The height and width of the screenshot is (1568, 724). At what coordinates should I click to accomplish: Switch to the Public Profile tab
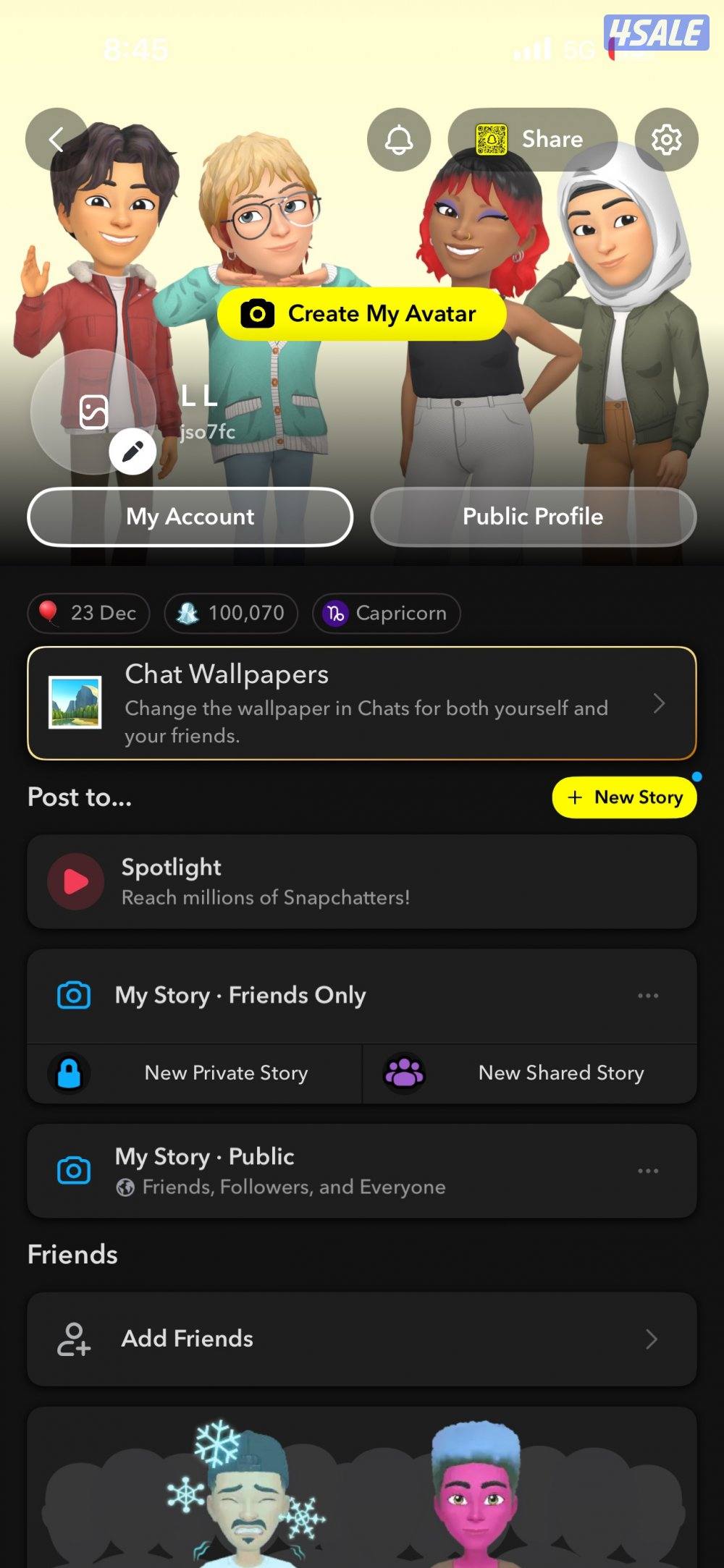click(532, 516)
